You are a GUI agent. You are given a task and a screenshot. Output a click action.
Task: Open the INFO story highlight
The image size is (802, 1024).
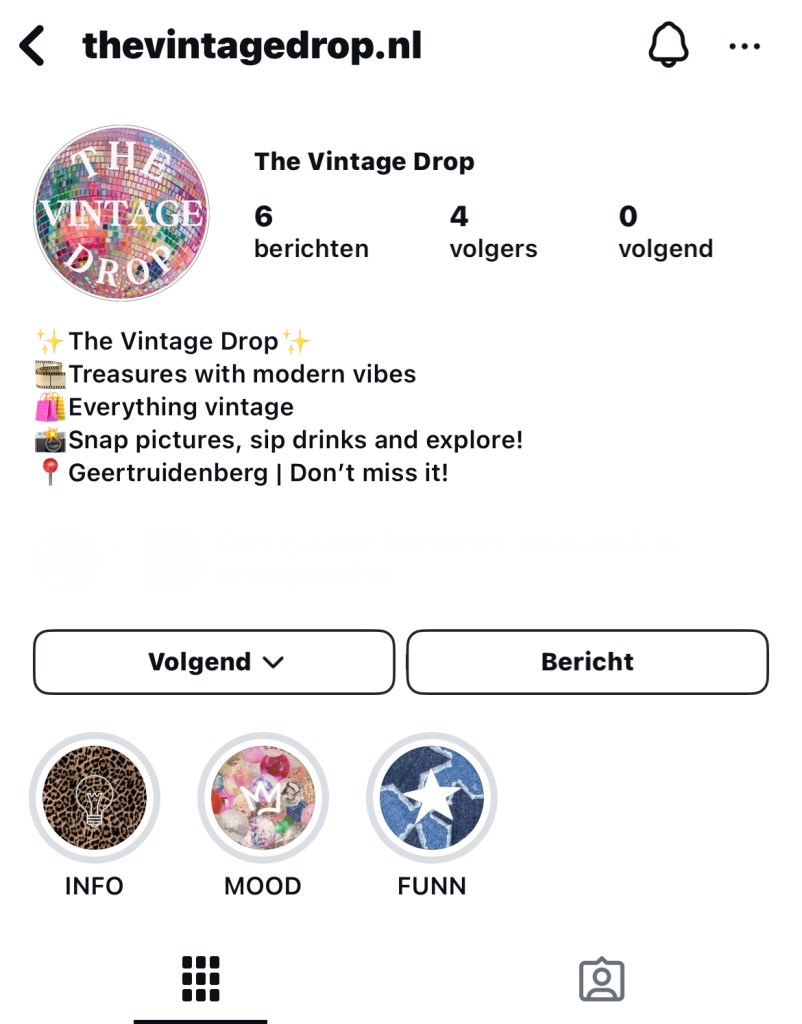pos(94,798)
